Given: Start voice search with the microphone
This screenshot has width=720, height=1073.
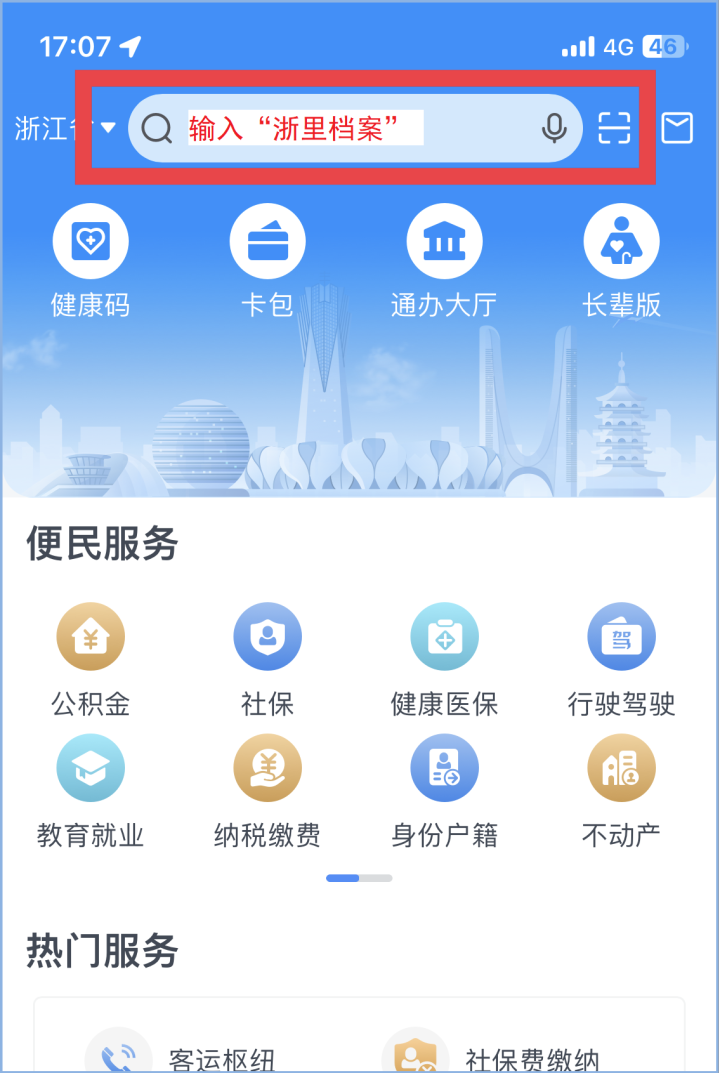Looking at the screenshot, I should pos(554,128).
